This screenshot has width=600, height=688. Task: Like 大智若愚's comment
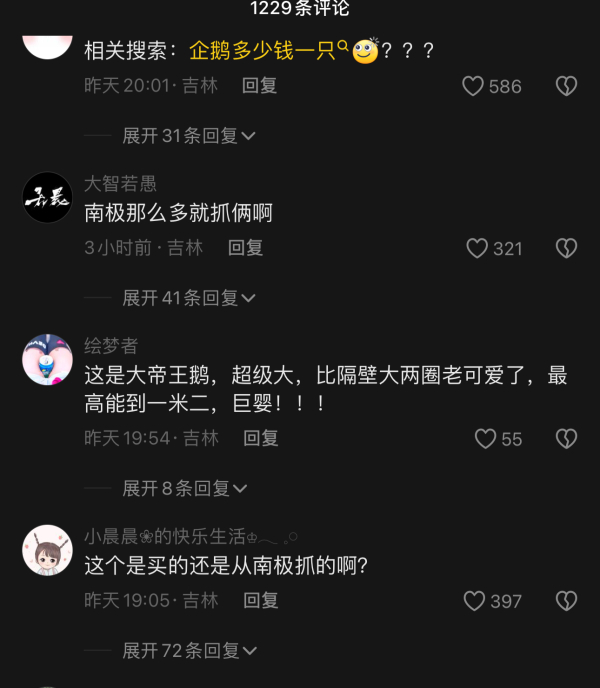click(x=478, y=249)
